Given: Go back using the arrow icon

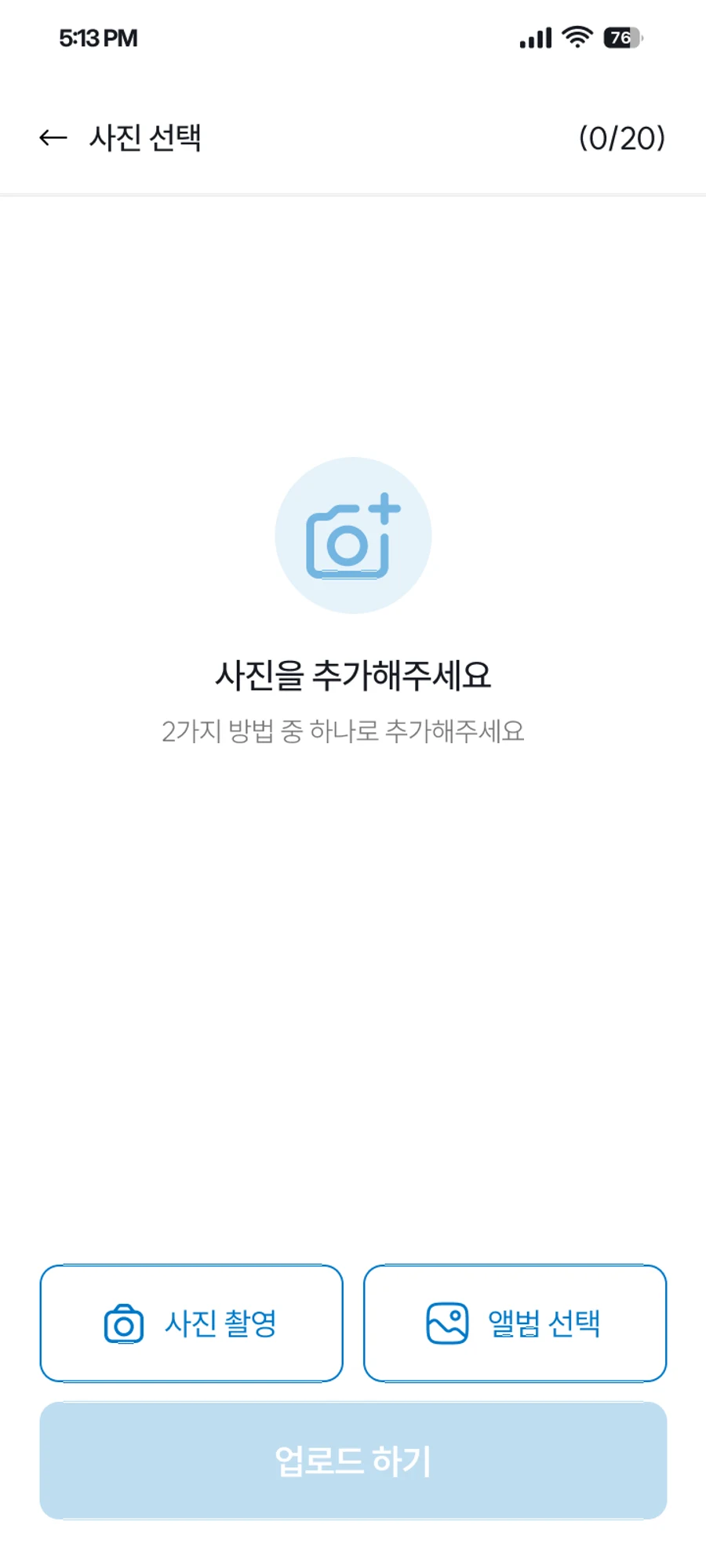Looking at the screenshot, I should pos(53,138).
